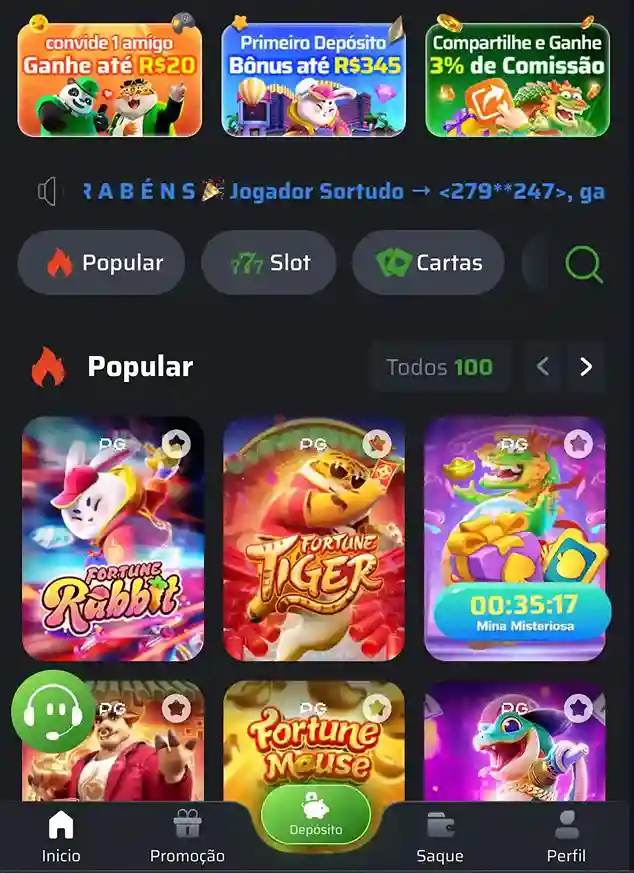Switch to the Promoção tab
Viewport: 634px width, 873px height.
187,836
